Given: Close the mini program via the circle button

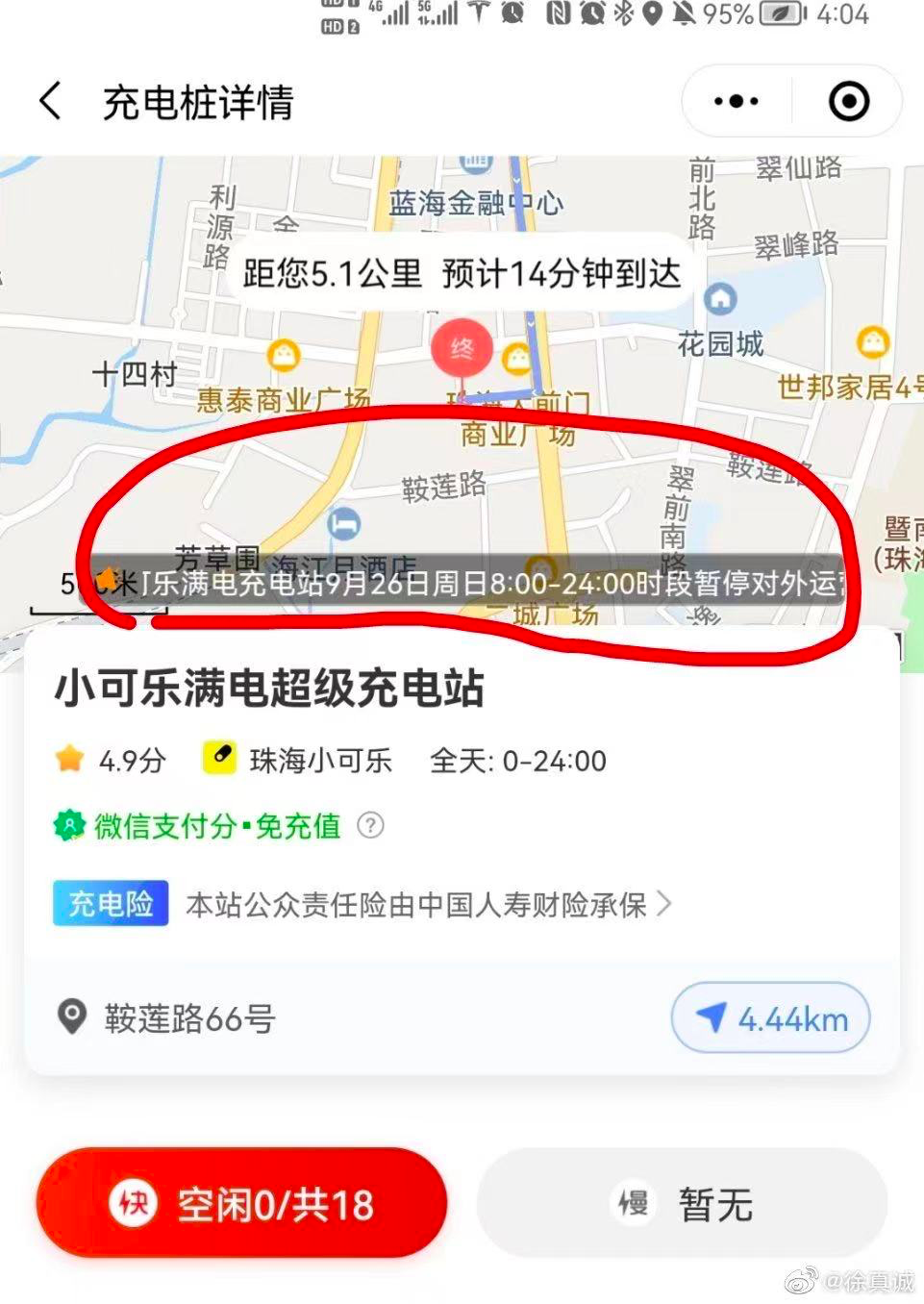Looking at the screenshot, I should tap(848, 101).
